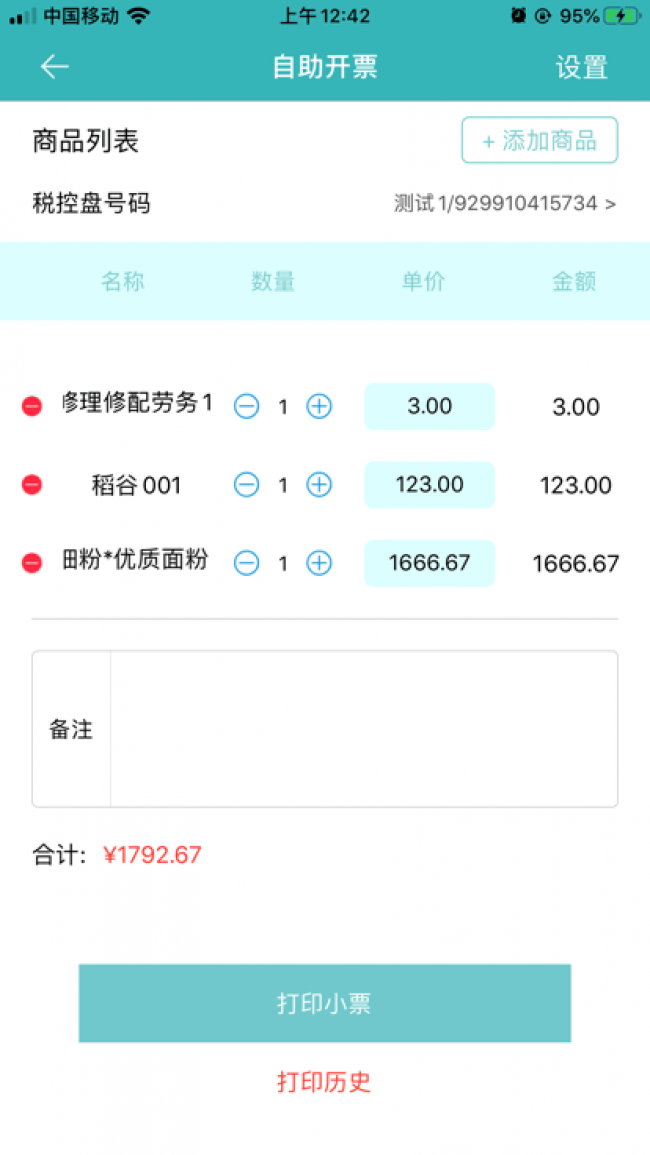Open 设置 in the top bar
650x1155 pixels.
pyautogui.click(x=581, y=68)
